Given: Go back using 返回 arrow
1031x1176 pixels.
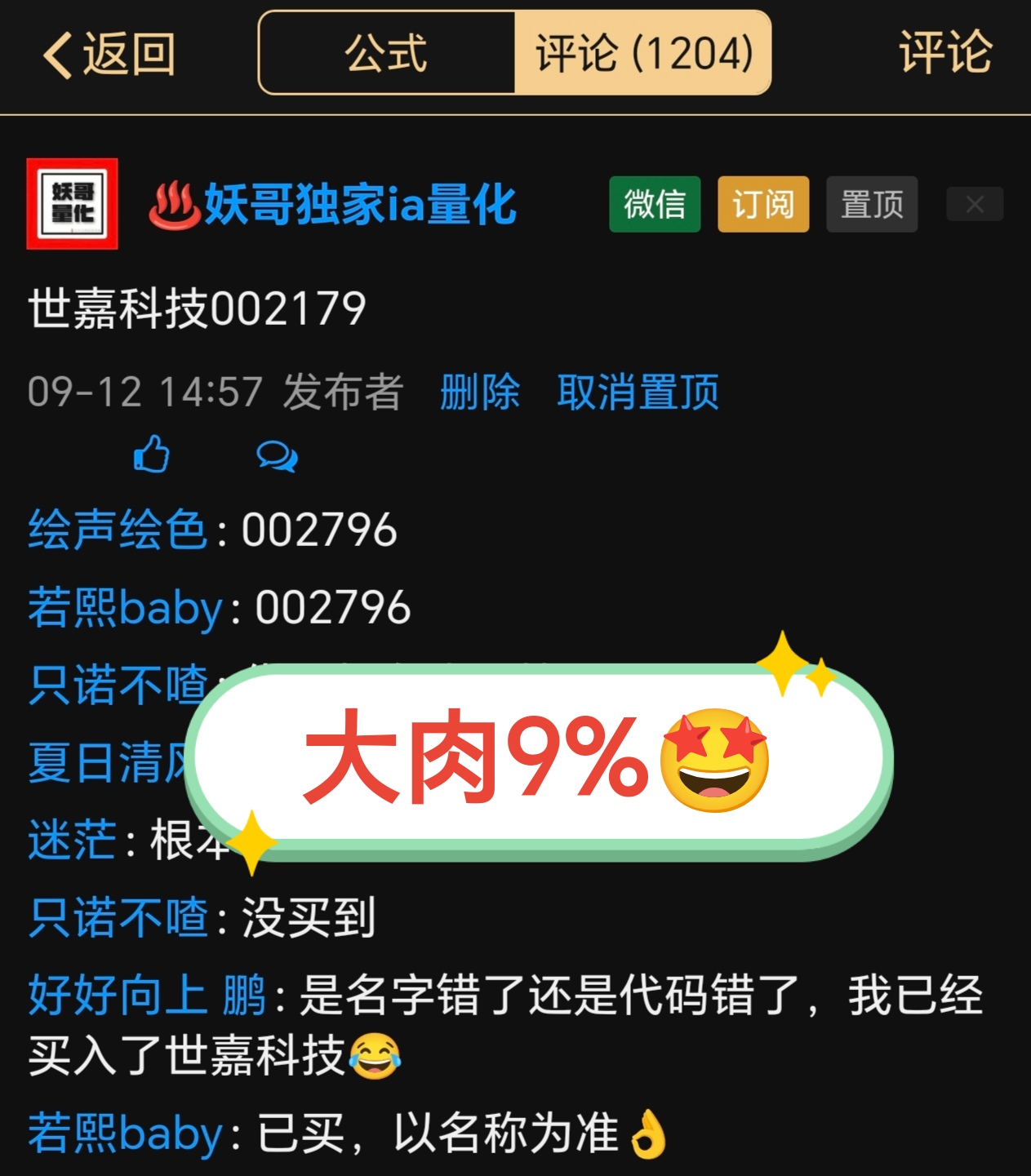Looking at the screenshot, I should pos(108,54).
